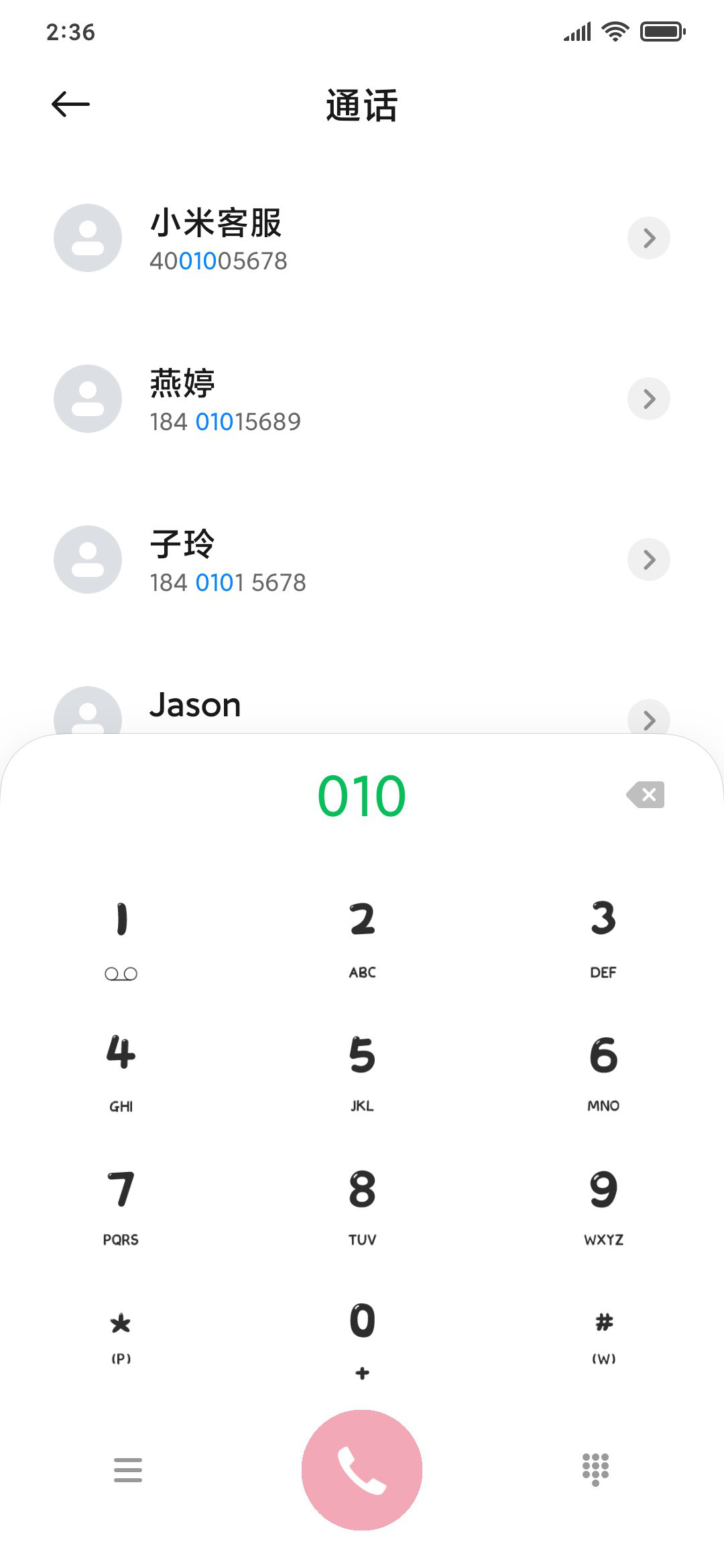Enter the hash key
Viewport: 724px width, 1568px height.
coord(603,1337)
